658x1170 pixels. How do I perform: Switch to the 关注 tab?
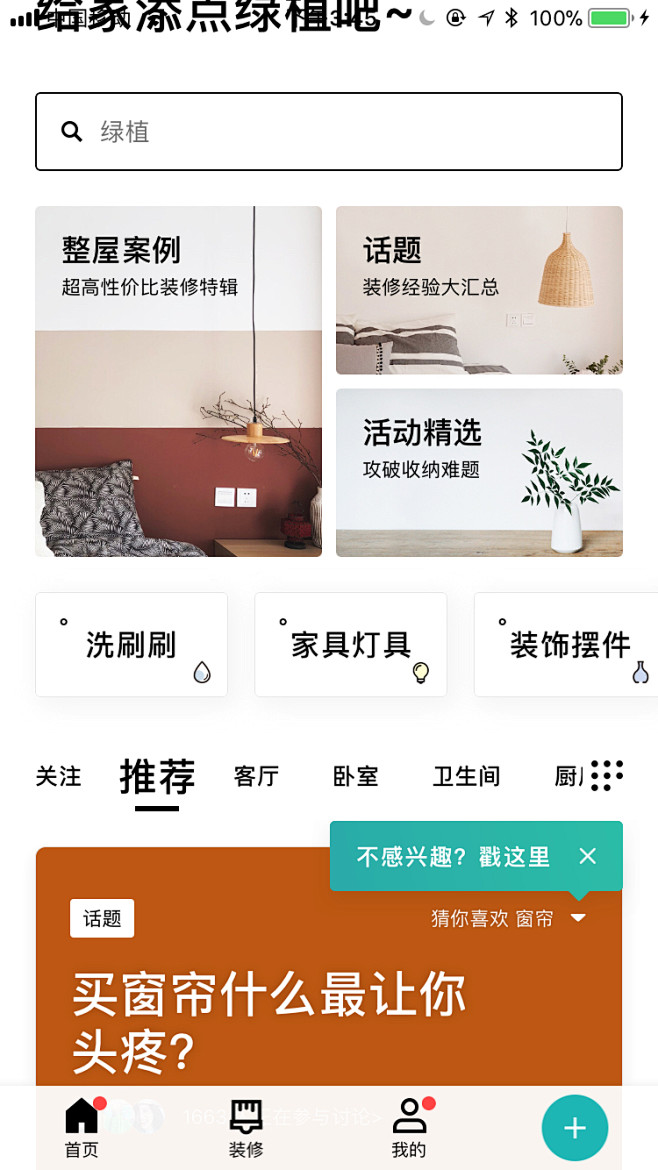(x=58, y=776)
